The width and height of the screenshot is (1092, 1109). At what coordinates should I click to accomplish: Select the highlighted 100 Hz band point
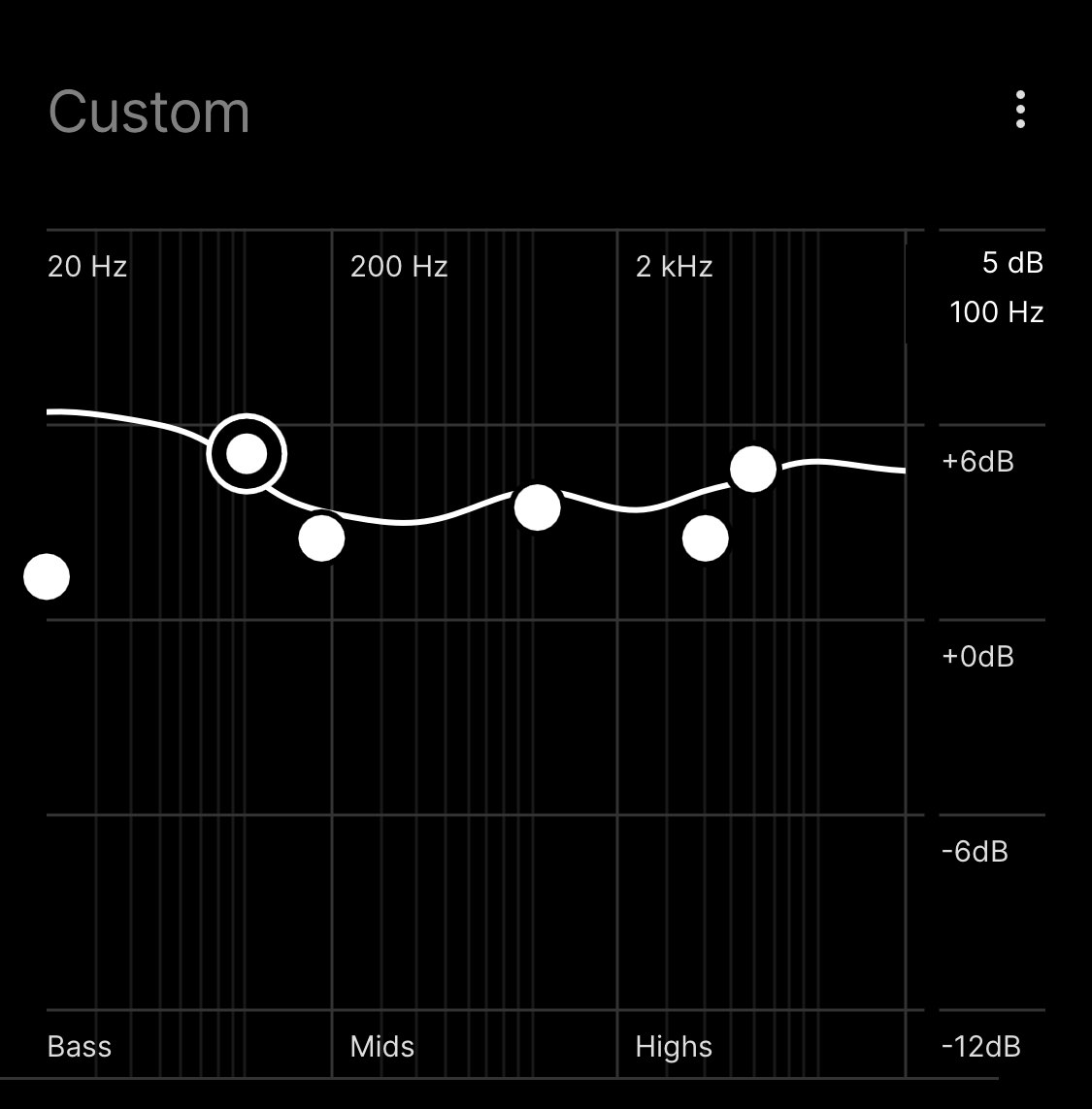tap(247, 453)
